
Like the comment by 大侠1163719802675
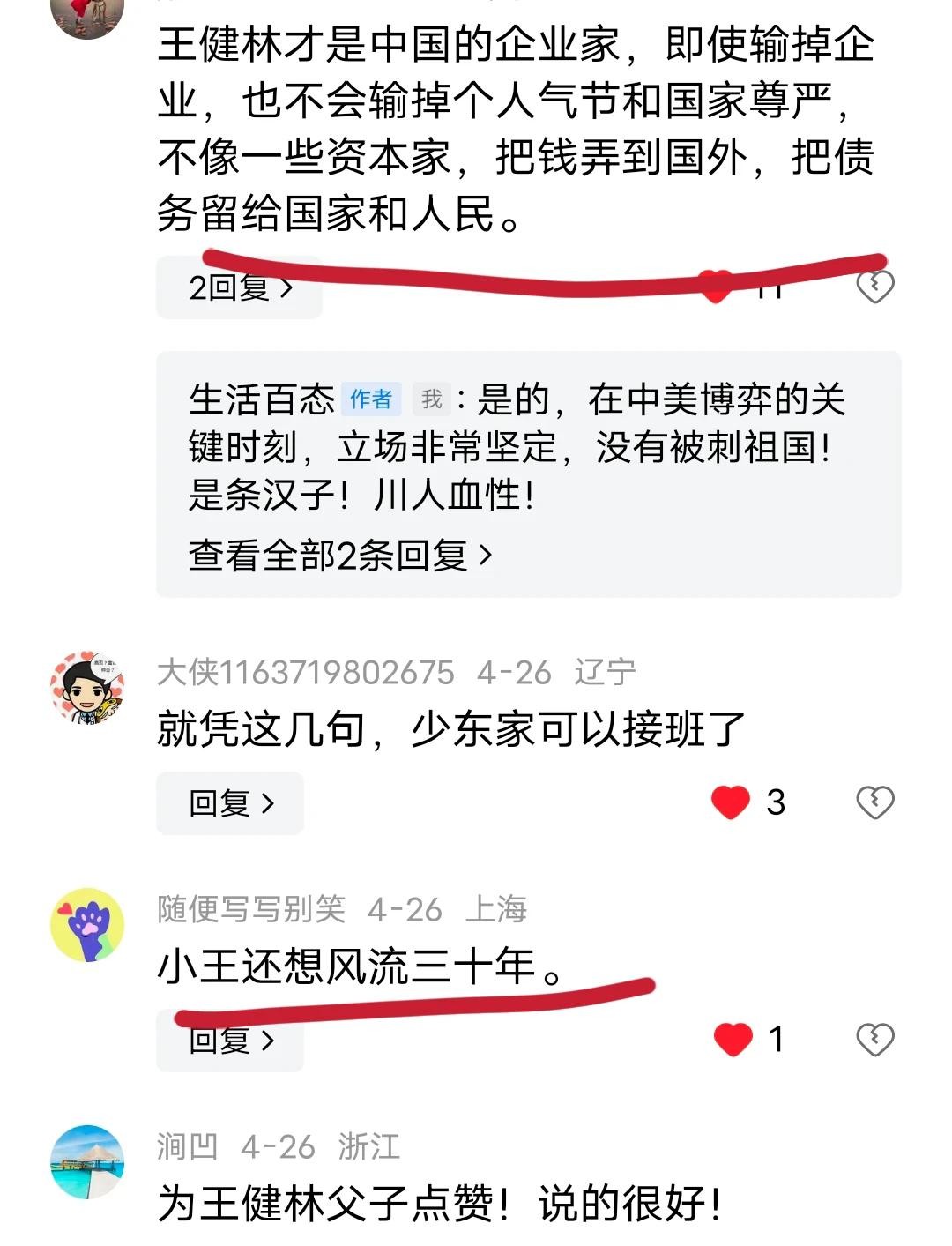[x=731, y=802]
